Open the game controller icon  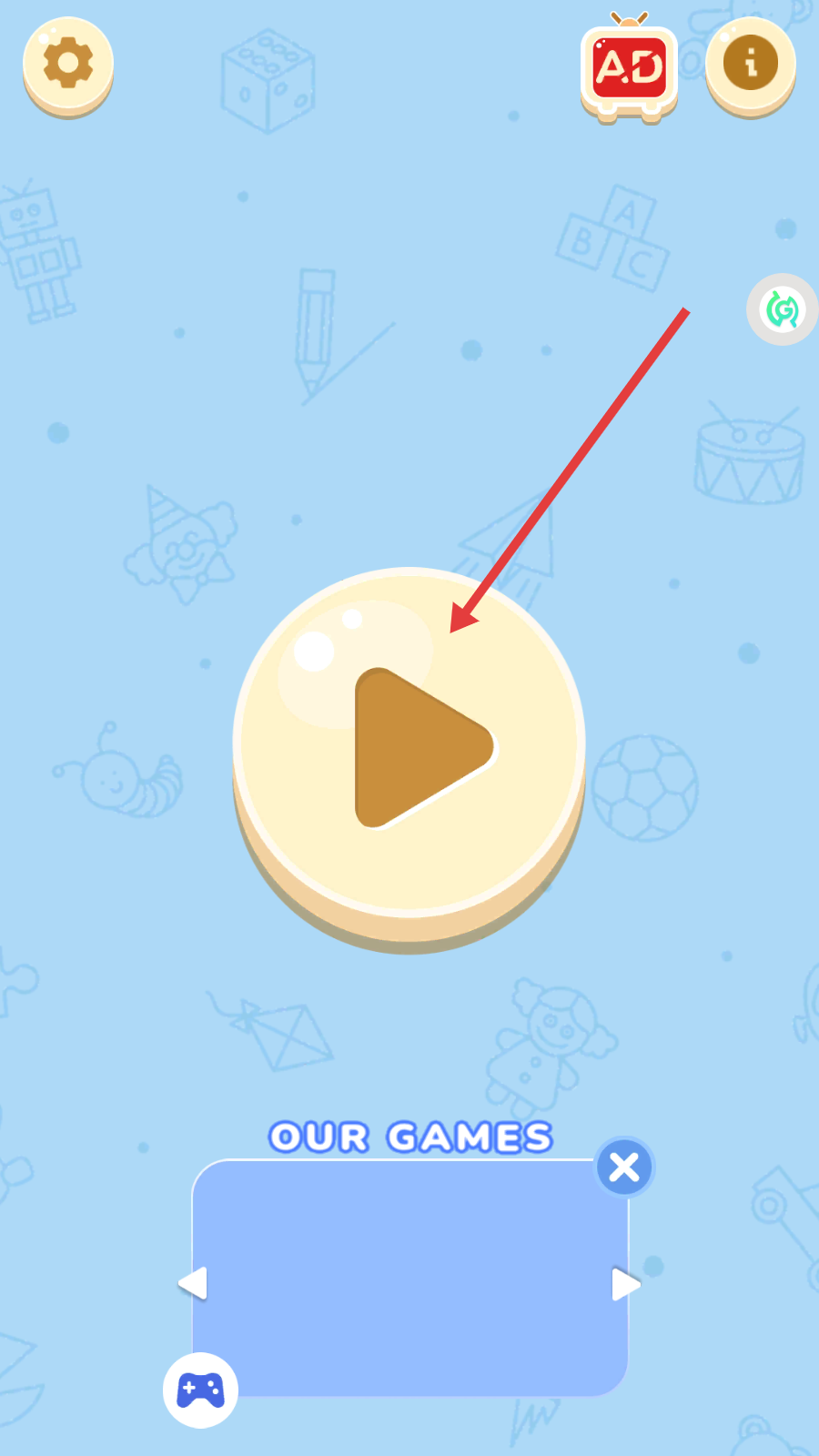coord(200,1390)
